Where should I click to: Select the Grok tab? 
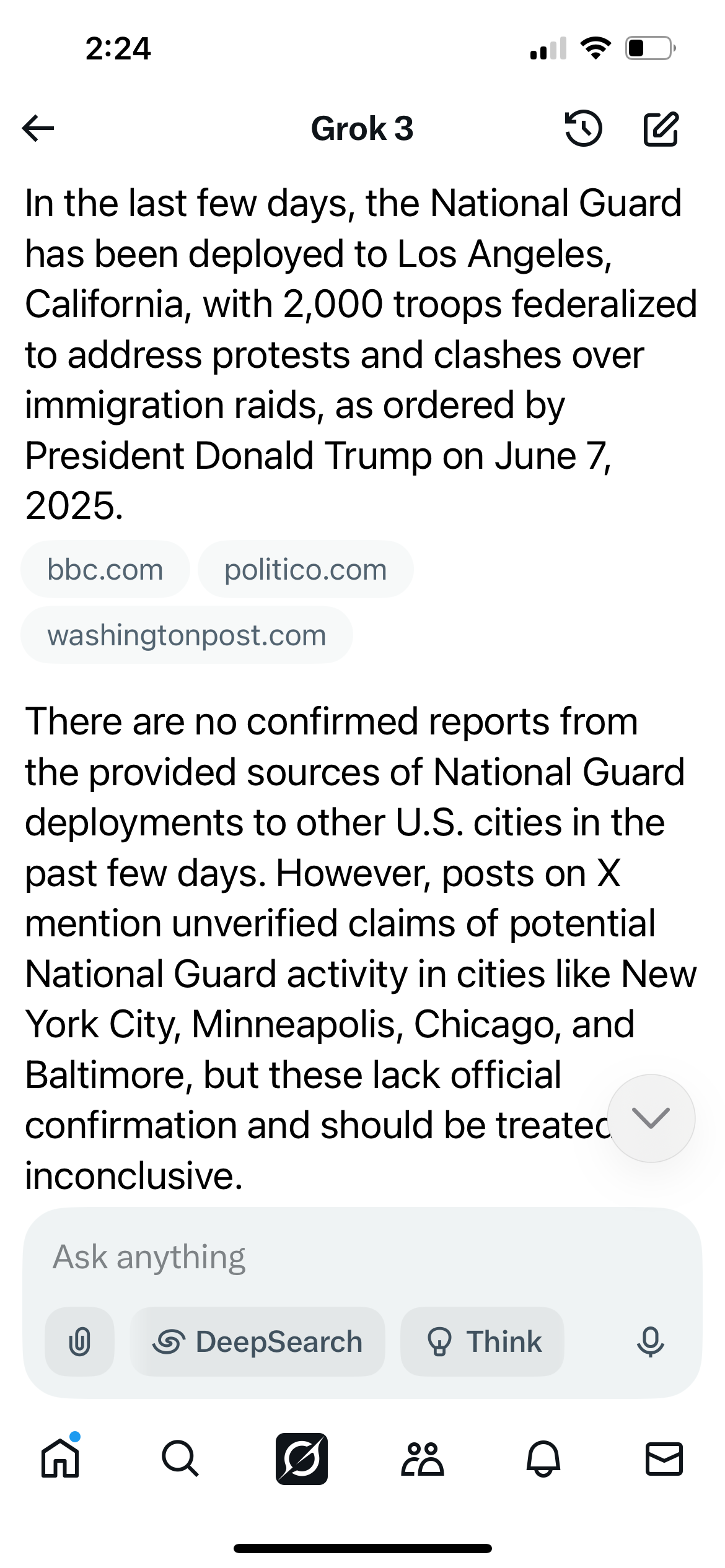[x=302, y=1458]
